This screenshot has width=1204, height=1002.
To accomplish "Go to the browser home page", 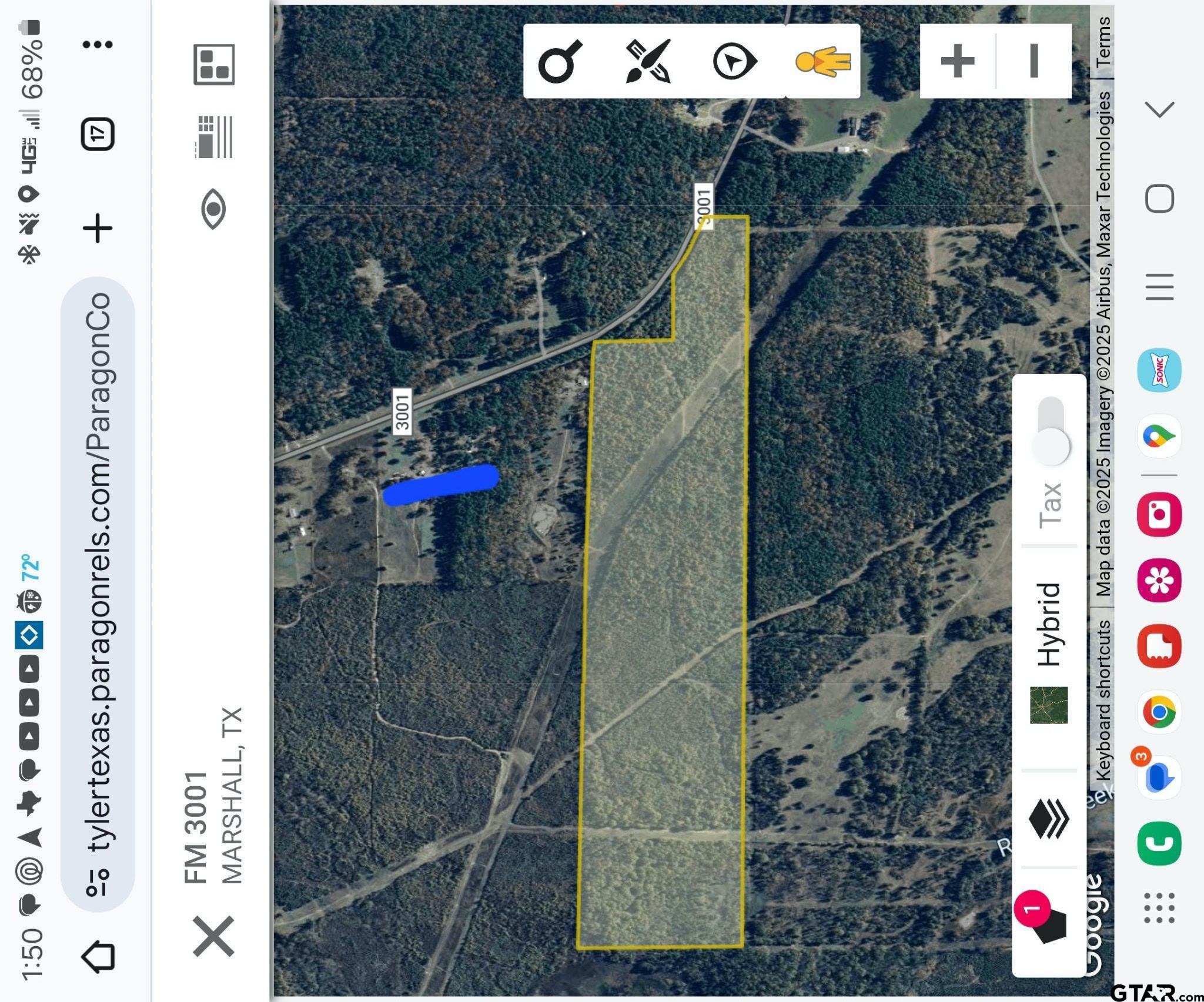I will coord(98,957).
